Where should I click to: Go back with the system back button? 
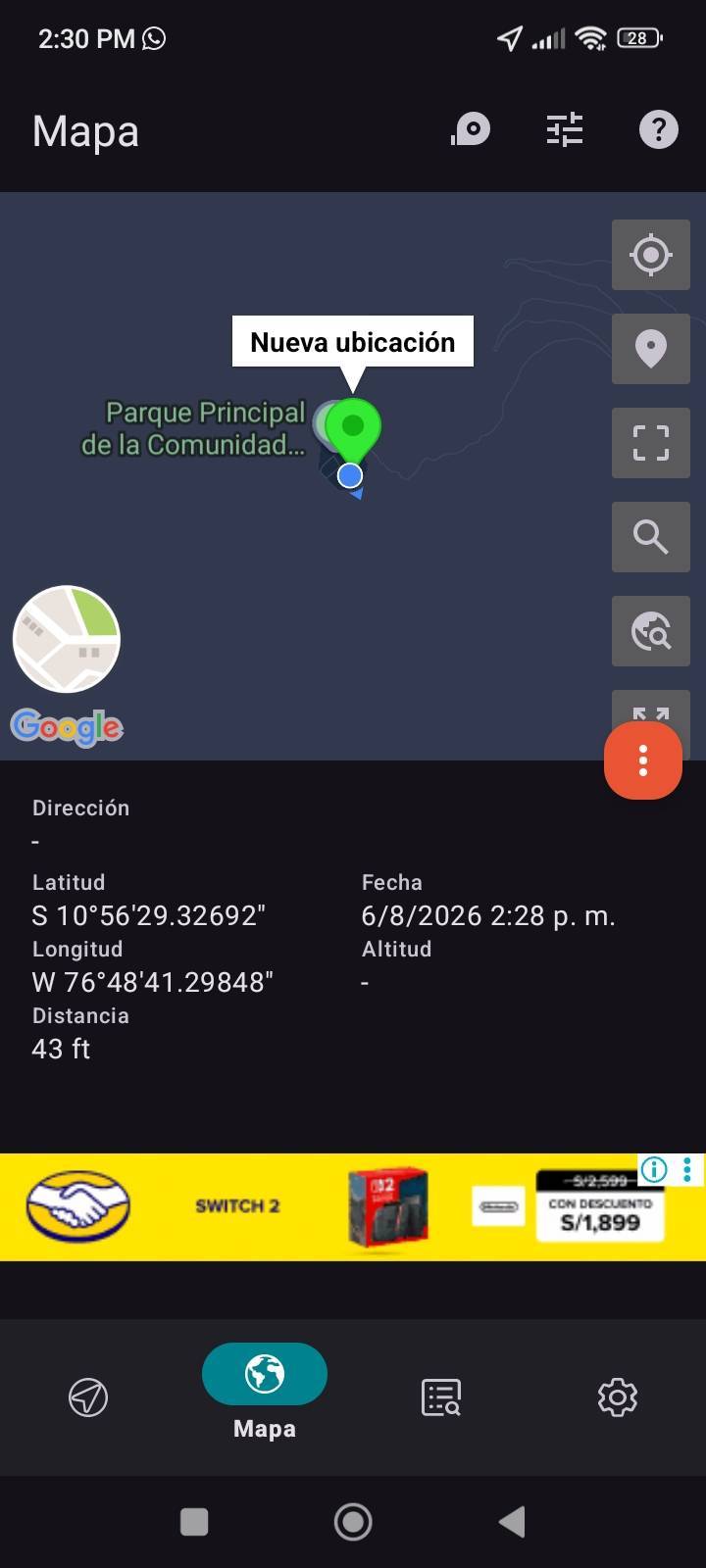[512, 1522]
